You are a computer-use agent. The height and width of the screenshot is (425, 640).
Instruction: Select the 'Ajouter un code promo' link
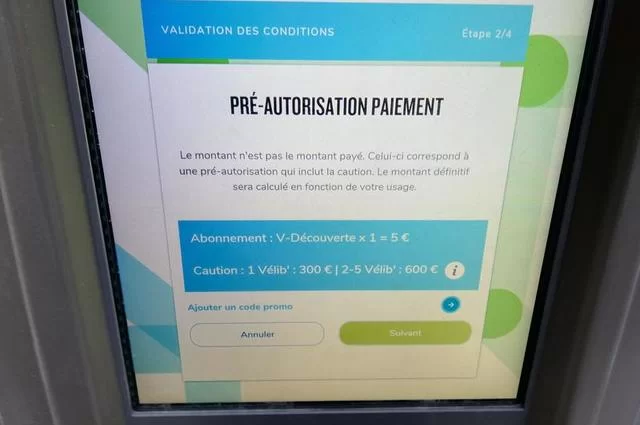tap(240, 306)
